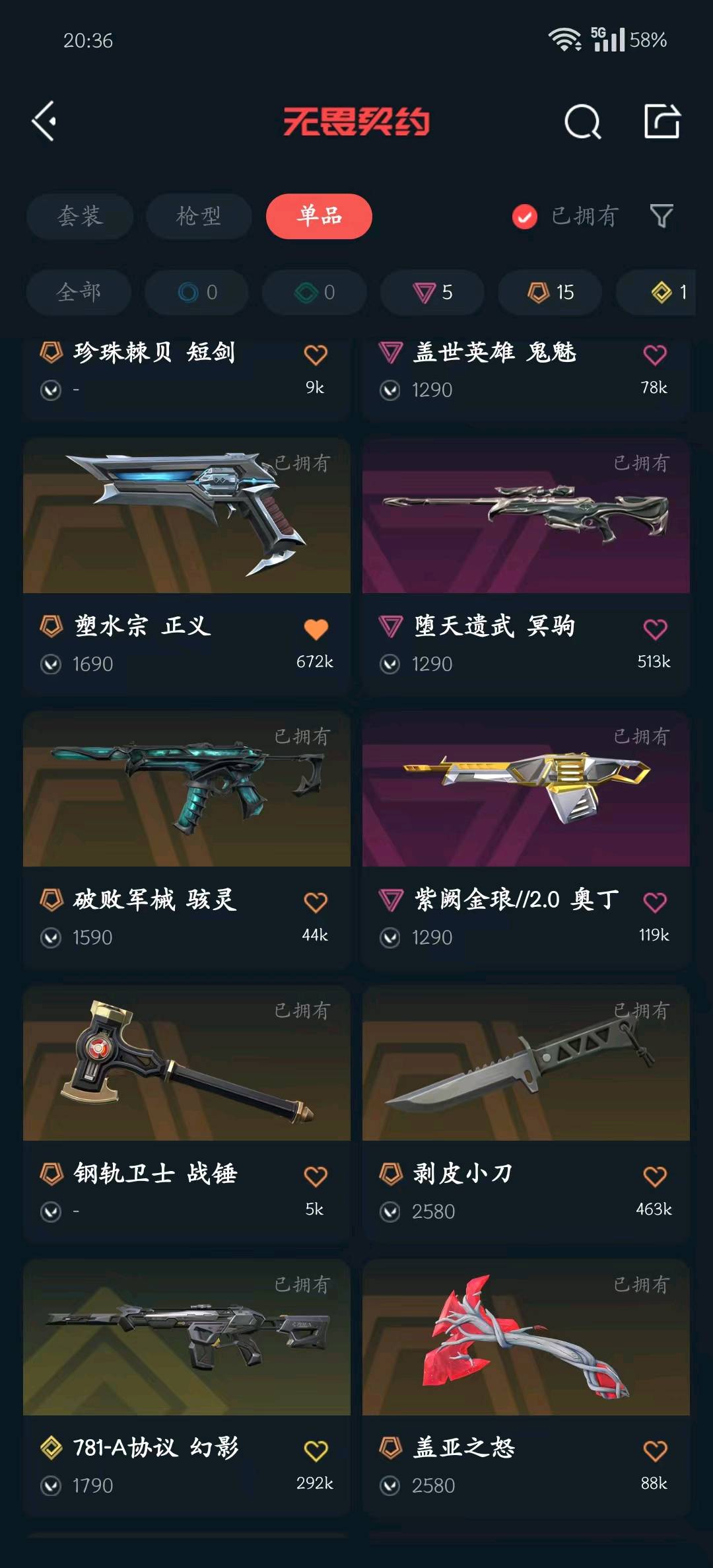
Task: Select the 单品 tab
Action: (x=319, y=216)
